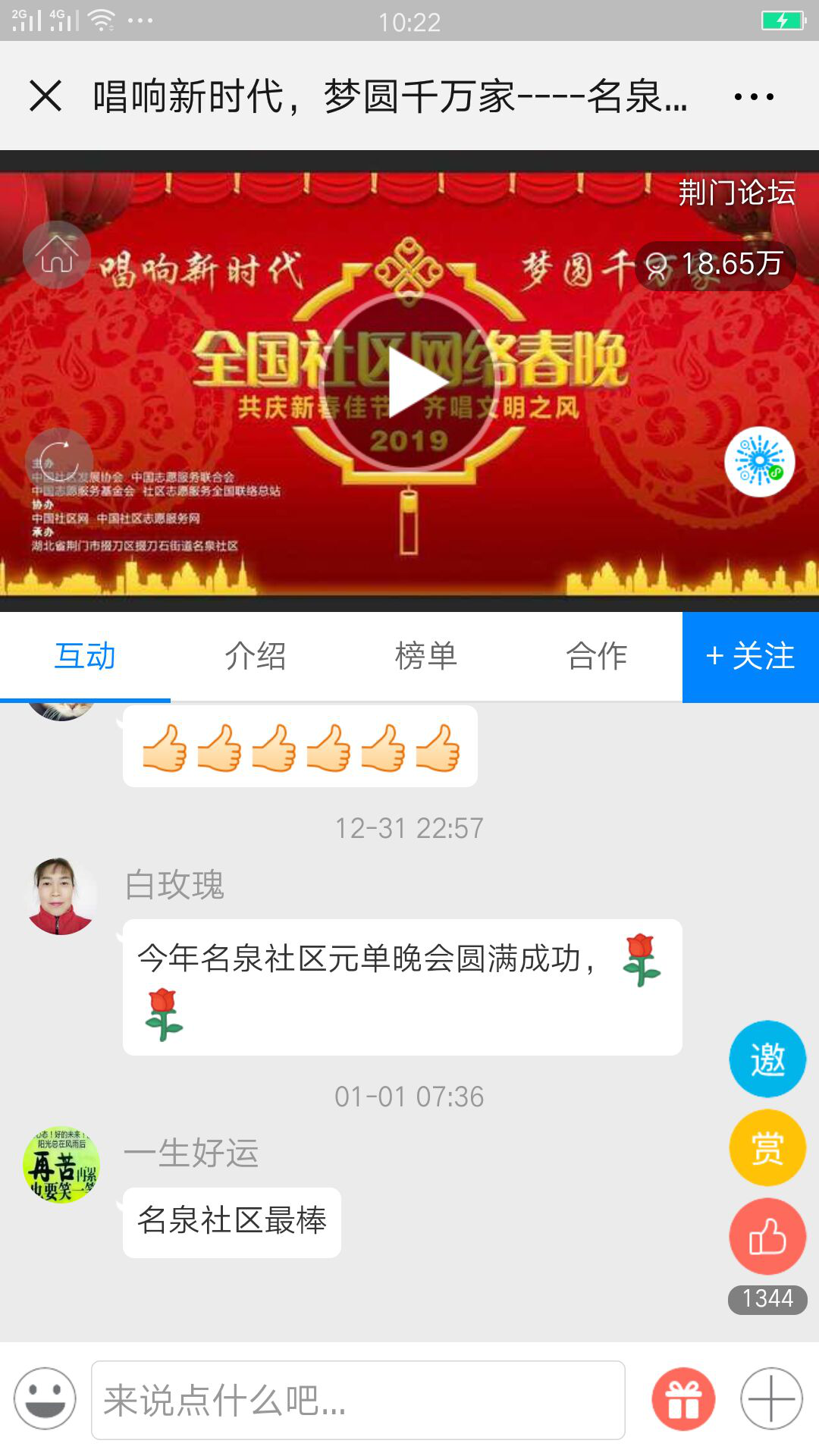
Task: Close this live page
Action: [x=45, y=96]
